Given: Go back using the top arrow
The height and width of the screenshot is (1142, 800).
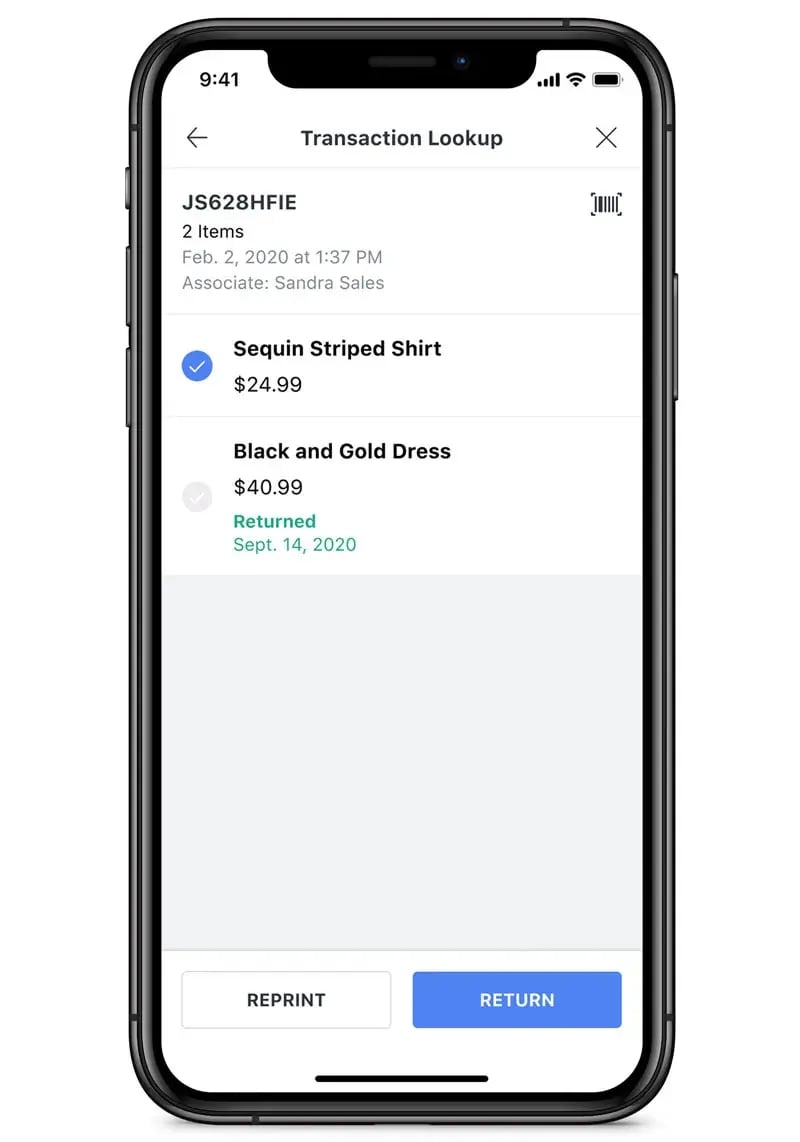Looking at the screenshot, I should click(x=197, y=138).
